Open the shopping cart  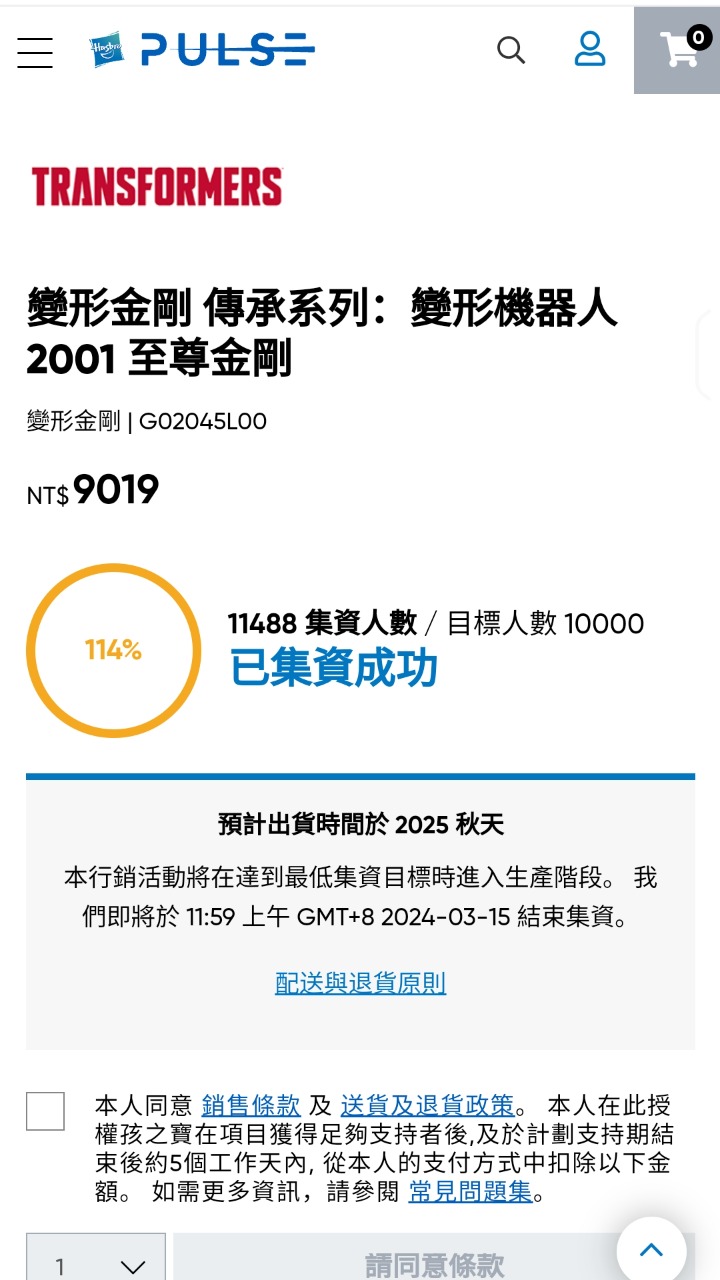click(679, 50)
